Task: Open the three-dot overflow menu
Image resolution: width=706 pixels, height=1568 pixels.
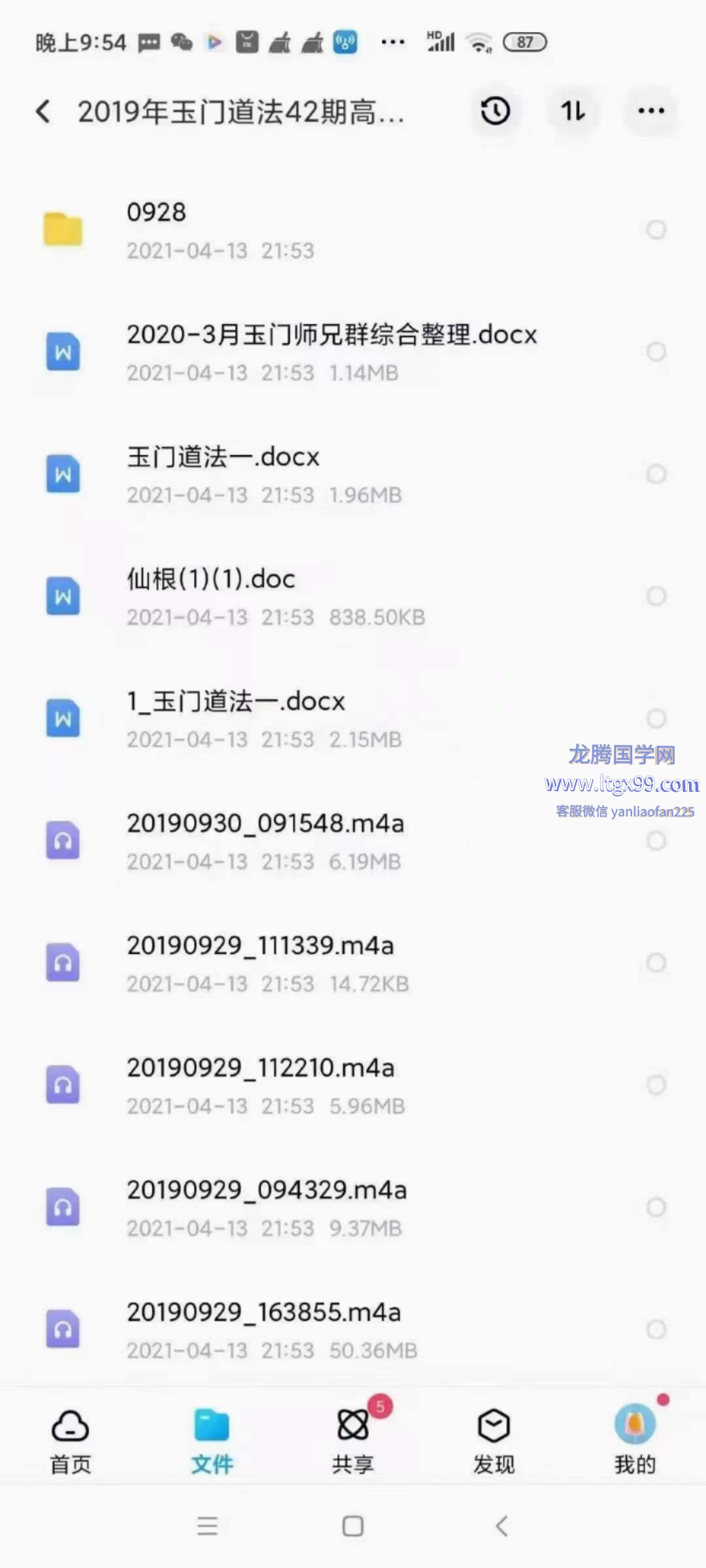Action: pos(651,111)
